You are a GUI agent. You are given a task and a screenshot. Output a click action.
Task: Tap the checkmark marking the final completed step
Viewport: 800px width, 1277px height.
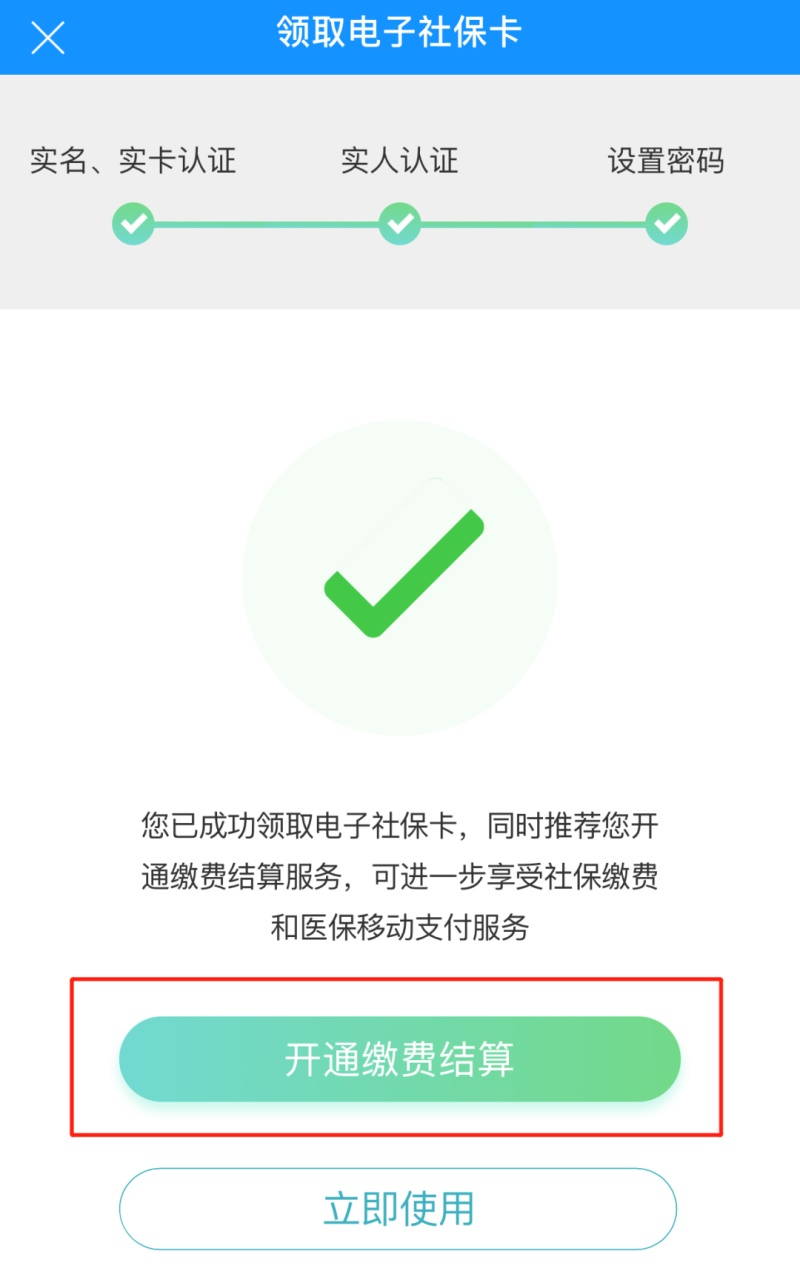click(665, 225)
